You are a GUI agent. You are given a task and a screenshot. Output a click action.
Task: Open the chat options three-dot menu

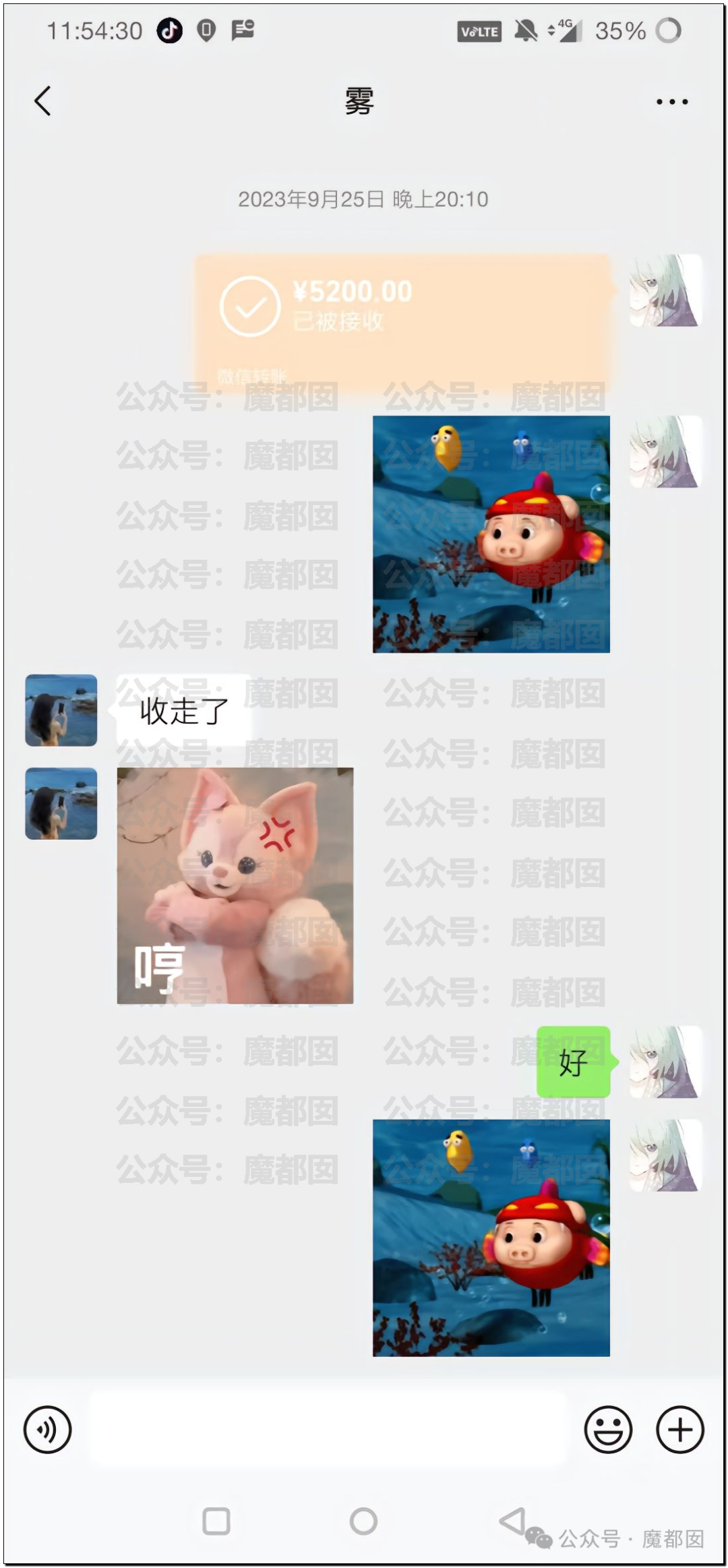coord(672,102)
